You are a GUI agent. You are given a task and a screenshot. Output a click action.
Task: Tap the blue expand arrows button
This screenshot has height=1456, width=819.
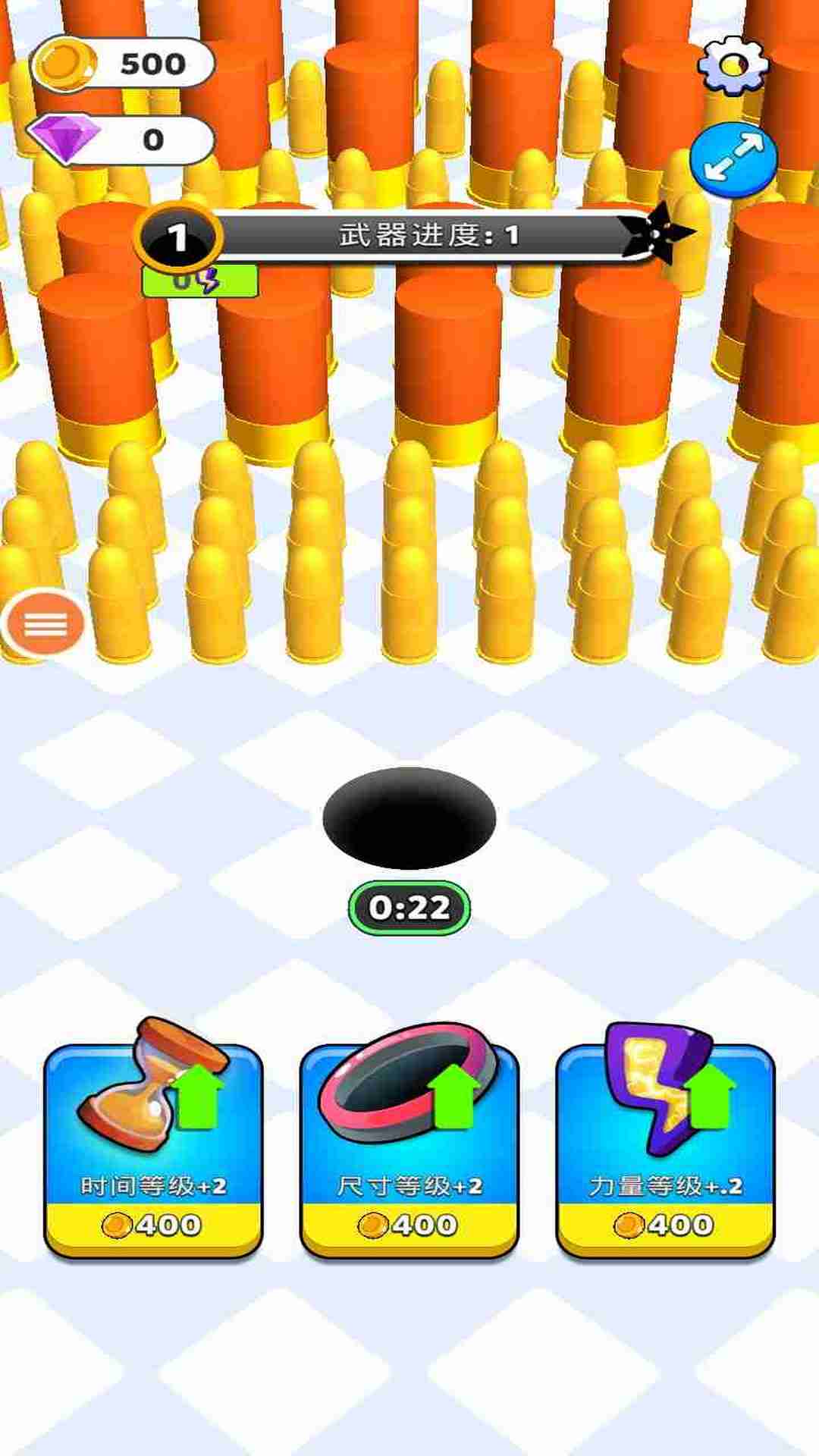[733, 158]
